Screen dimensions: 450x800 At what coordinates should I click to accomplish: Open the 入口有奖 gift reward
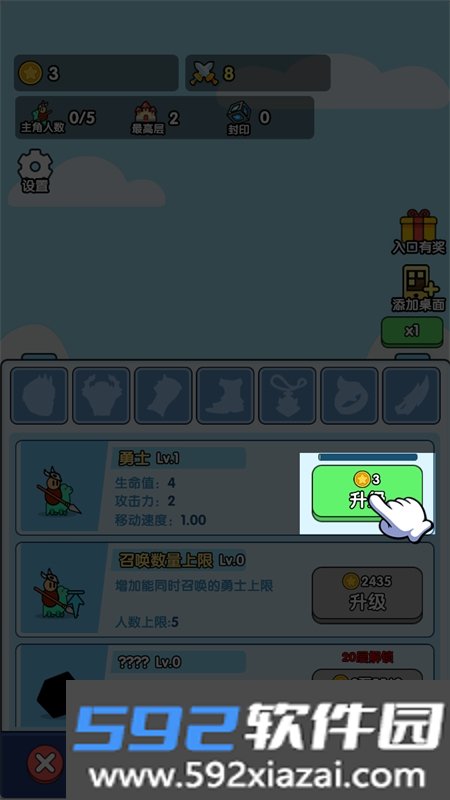tap(418, 232)
